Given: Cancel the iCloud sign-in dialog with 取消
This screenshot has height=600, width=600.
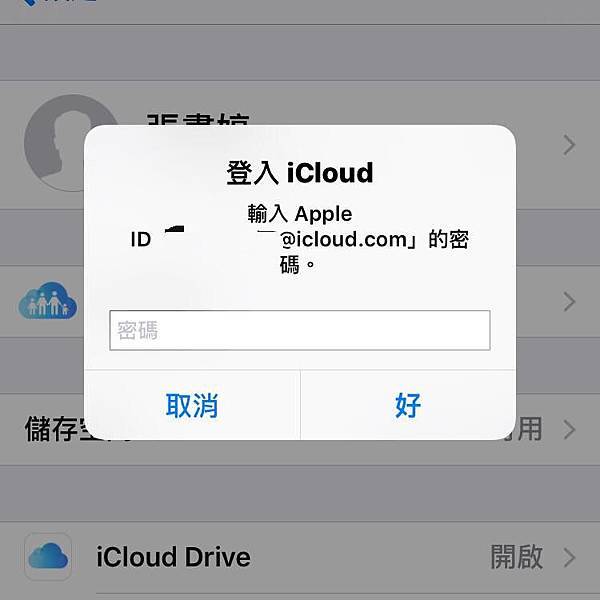Looking at the screenshot, I should point(192,405).
